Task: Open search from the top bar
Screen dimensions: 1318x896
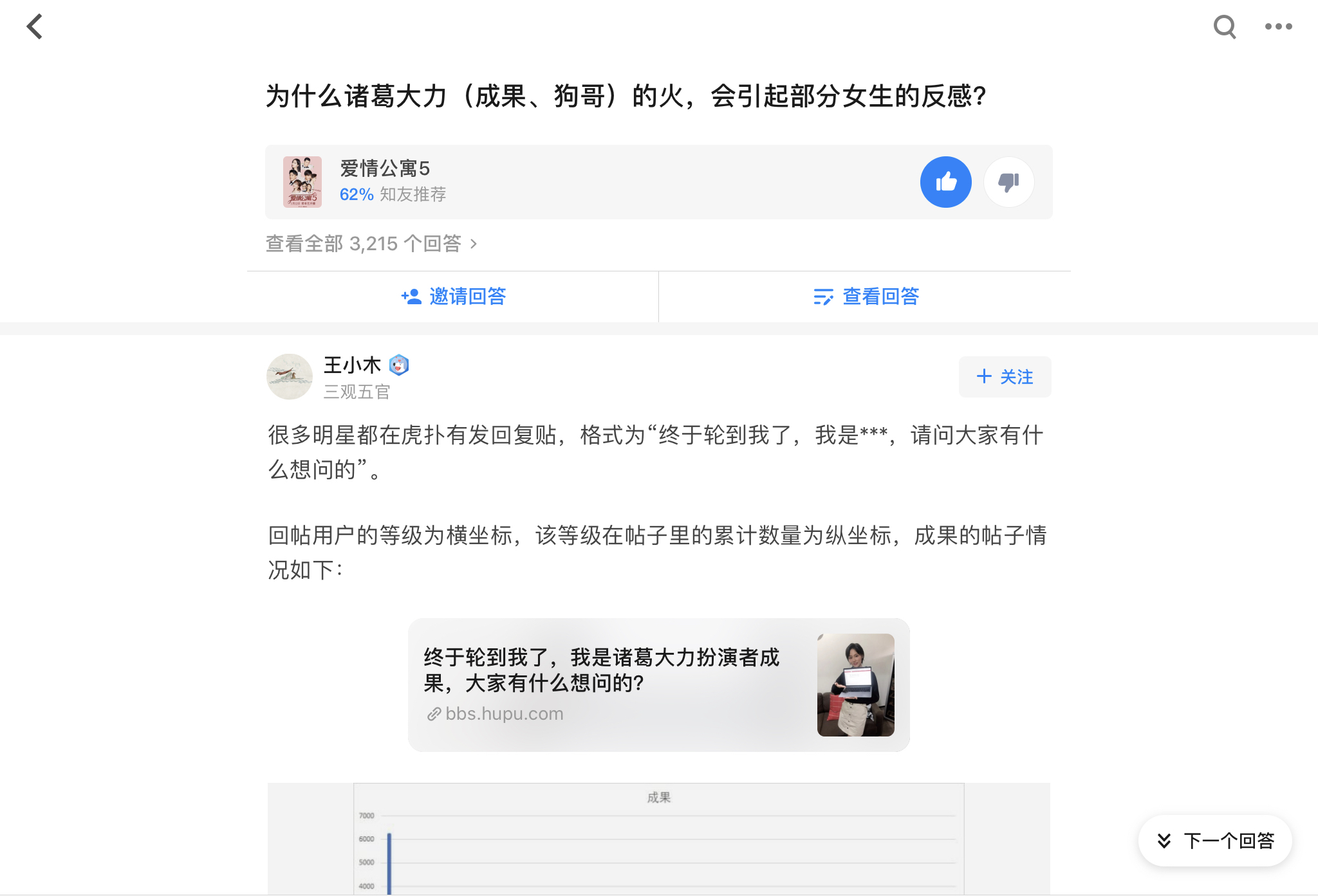Action: click(x=1224, y=27)
